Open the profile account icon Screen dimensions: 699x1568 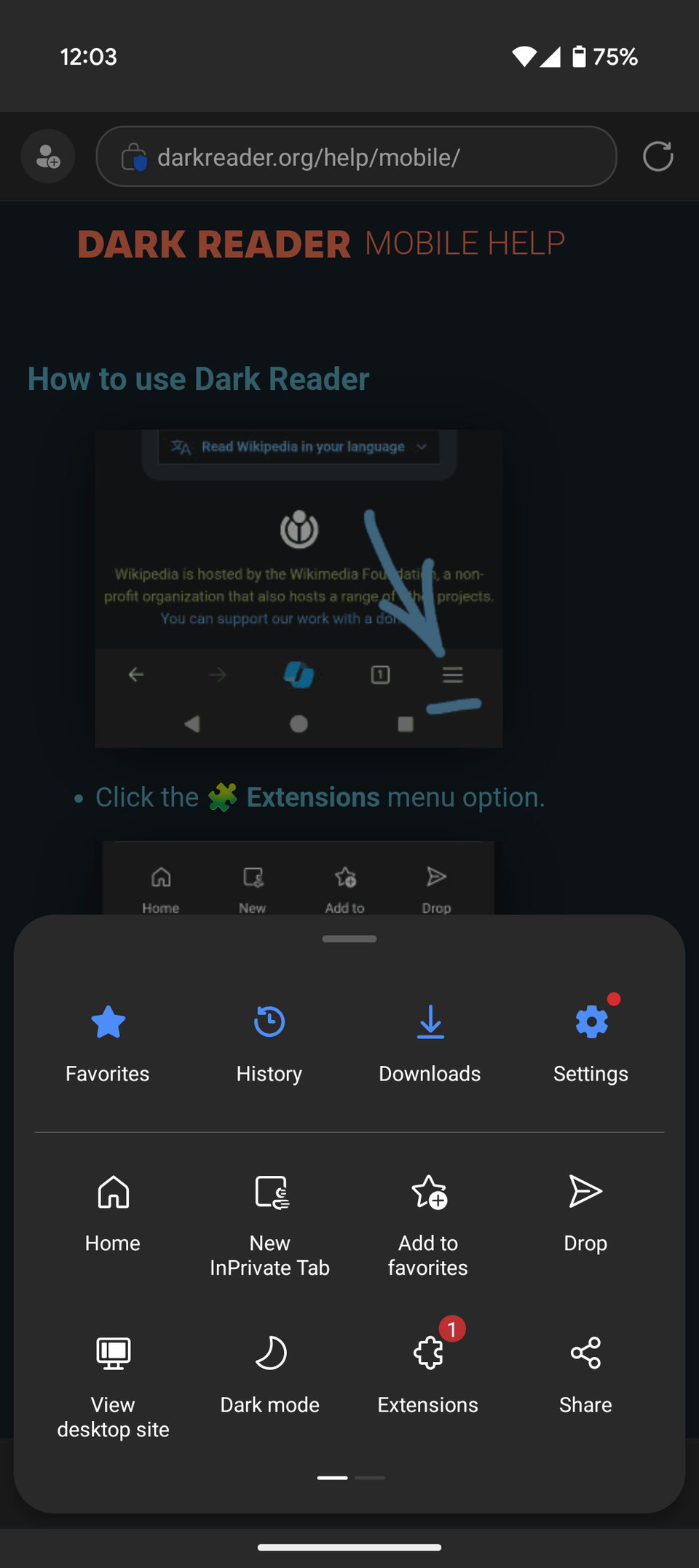pyautogui.click(x=48, y=156)
